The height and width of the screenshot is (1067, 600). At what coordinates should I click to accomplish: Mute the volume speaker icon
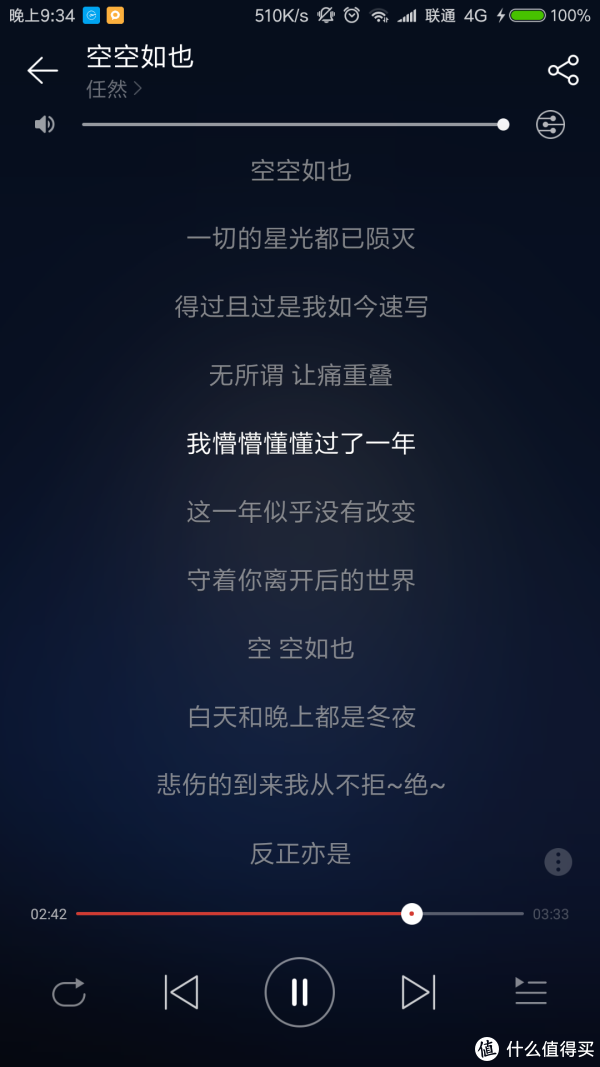pyautogui.click(x=45, y=125)
